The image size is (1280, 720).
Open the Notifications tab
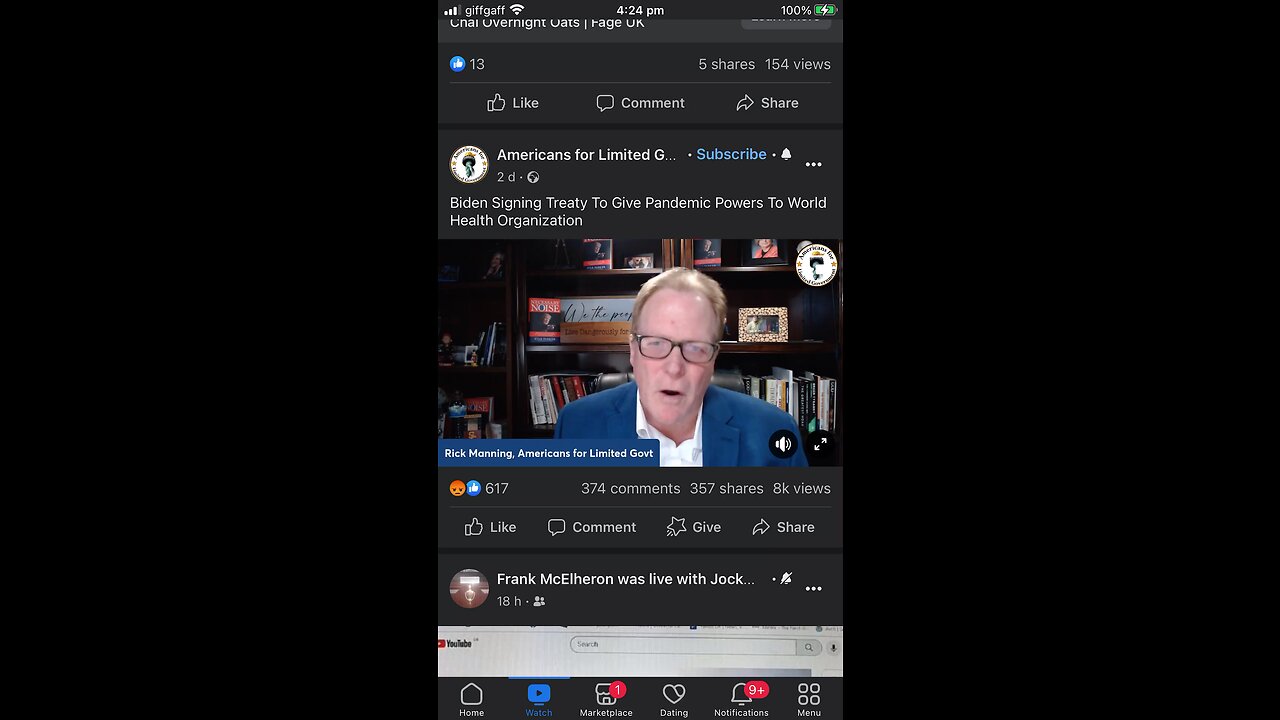741,699
